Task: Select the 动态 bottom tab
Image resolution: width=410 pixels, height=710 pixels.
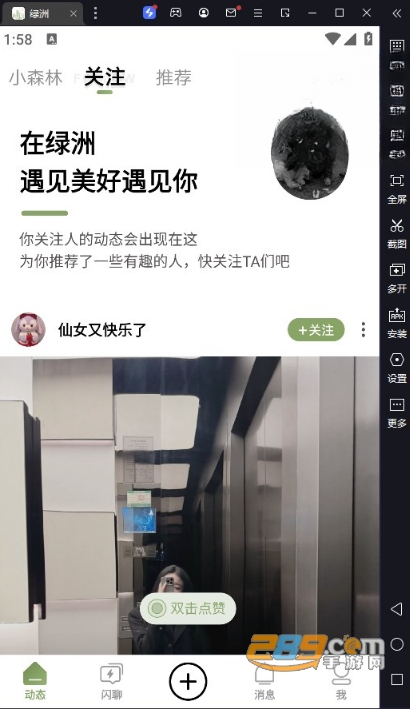Action: tap(35, 681)
